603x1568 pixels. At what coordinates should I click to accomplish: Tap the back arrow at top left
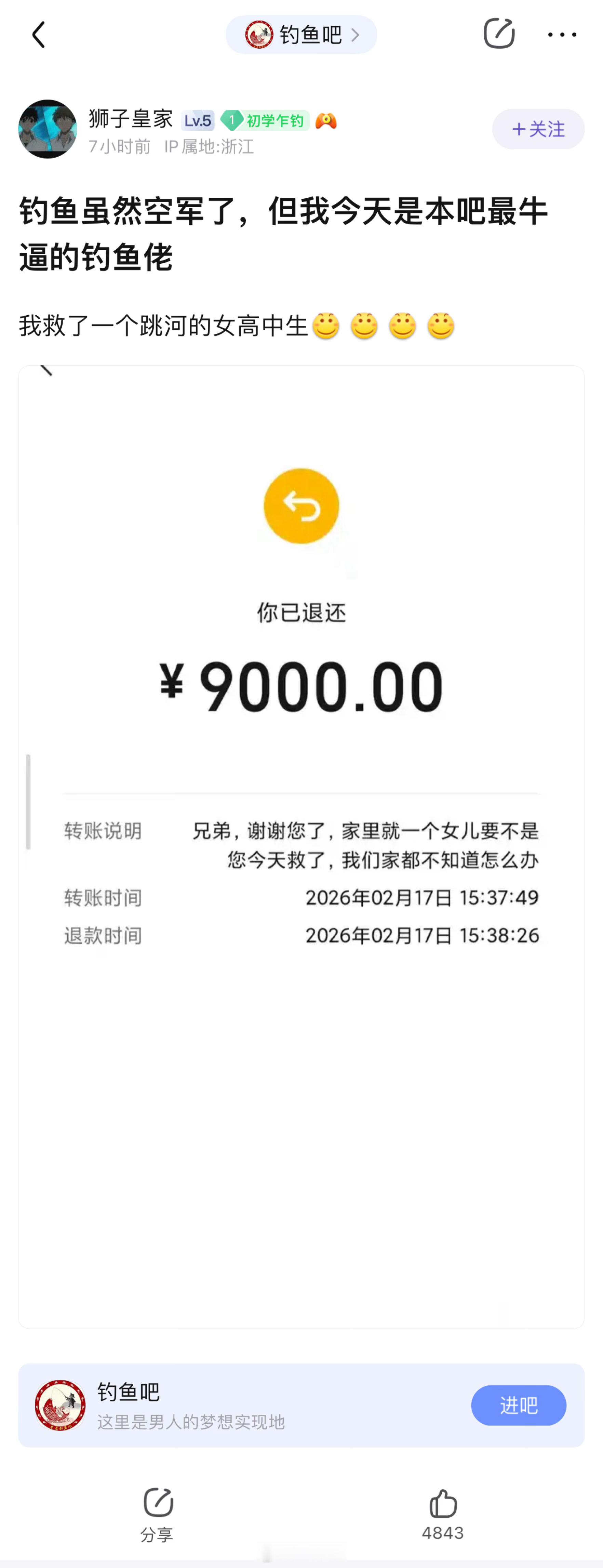tap(39, 35)
